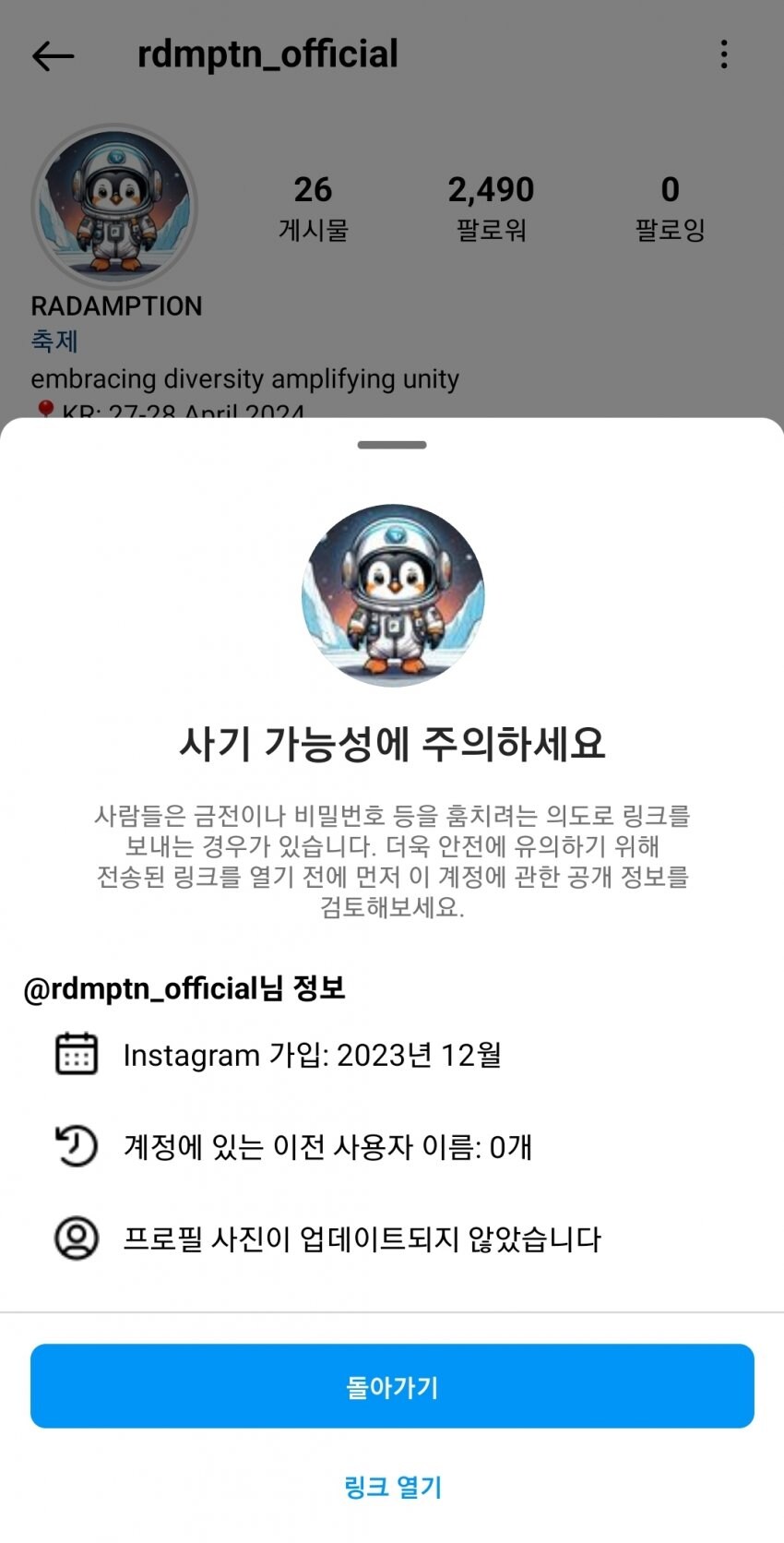This screenshot has height=1543, width=784.
Task: Open the link via 링크 열기
Action: tap(392, 1487)
